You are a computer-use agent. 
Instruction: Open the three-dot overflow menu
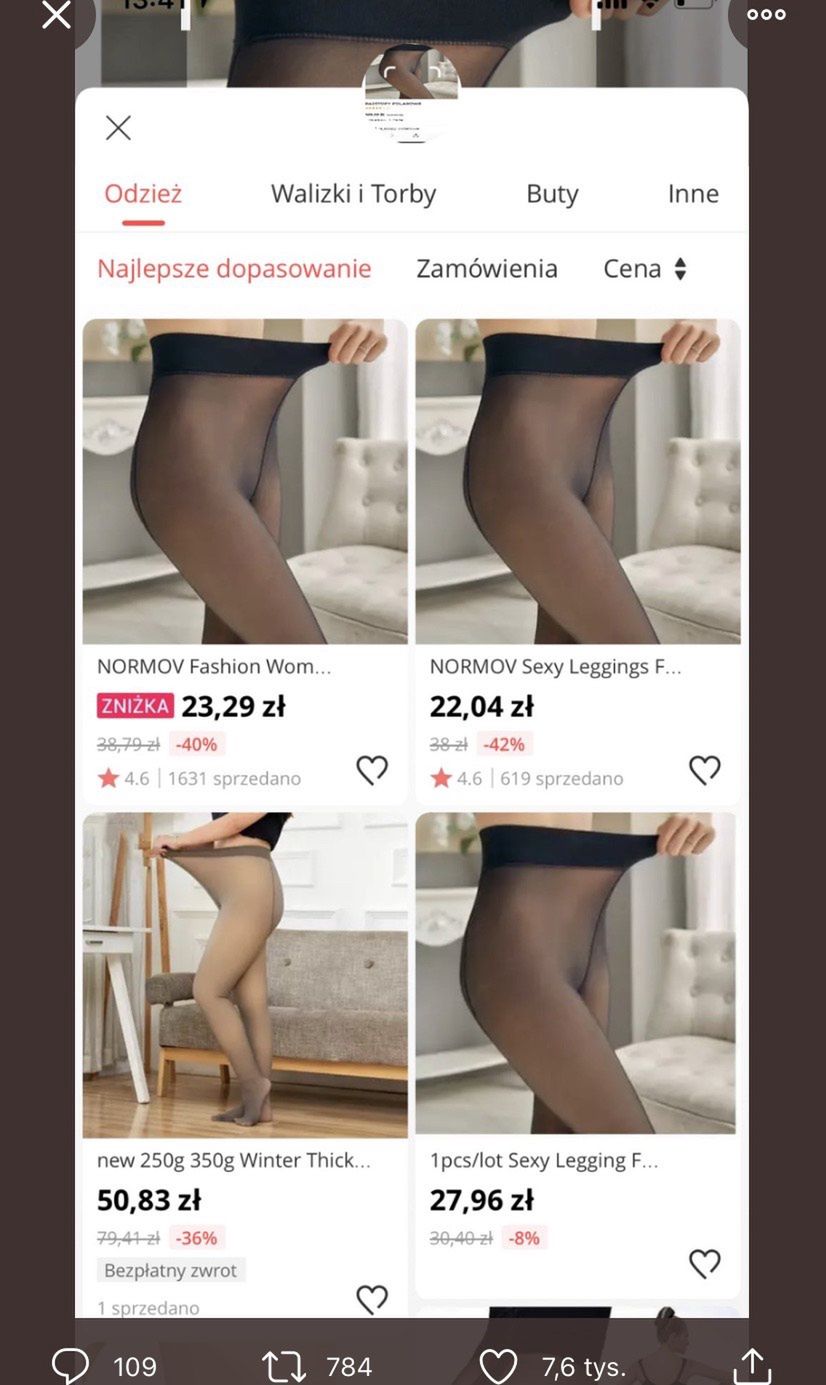coord(766,14)
